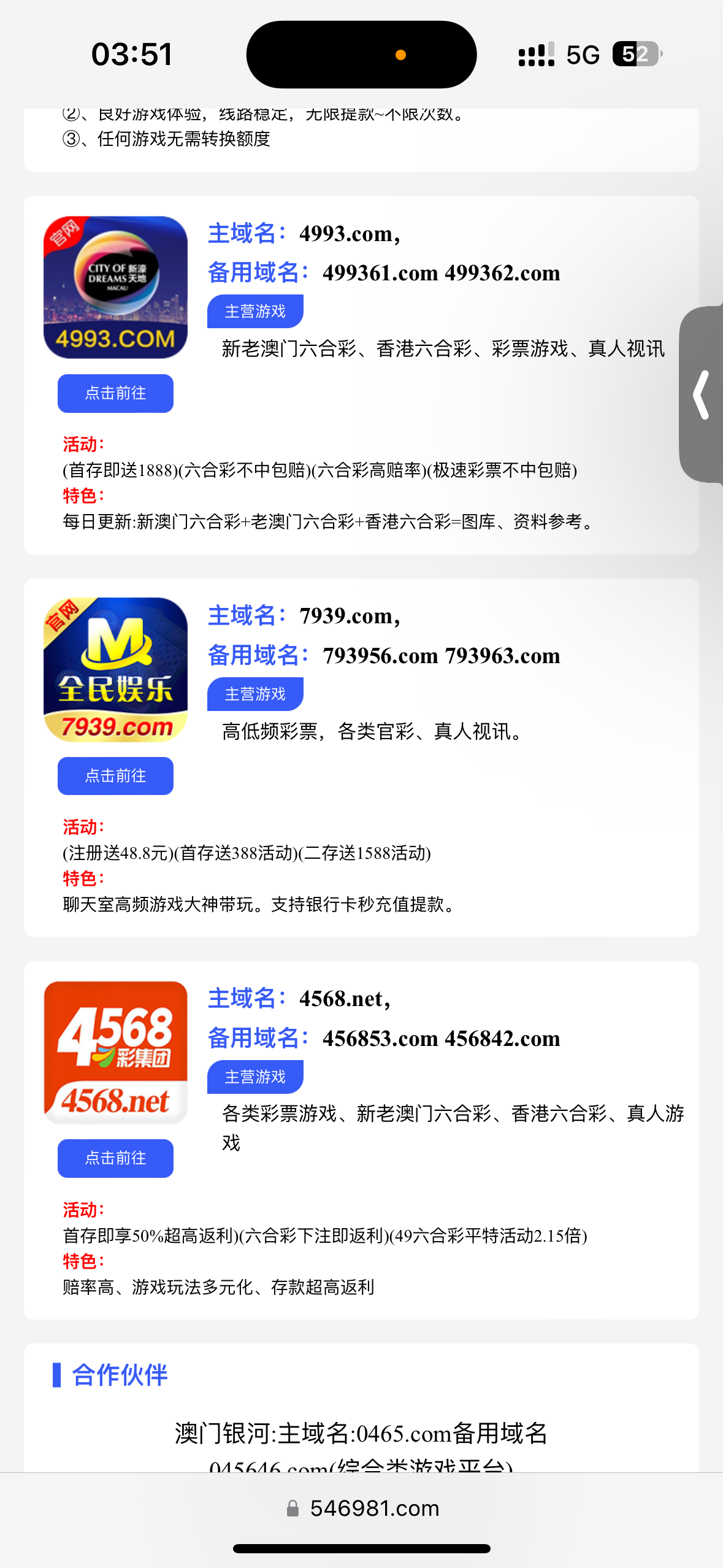Tap 点击前往 under the 4993.com logo
This screenshot has height=1568, width=723.
(x=115, y=393)
